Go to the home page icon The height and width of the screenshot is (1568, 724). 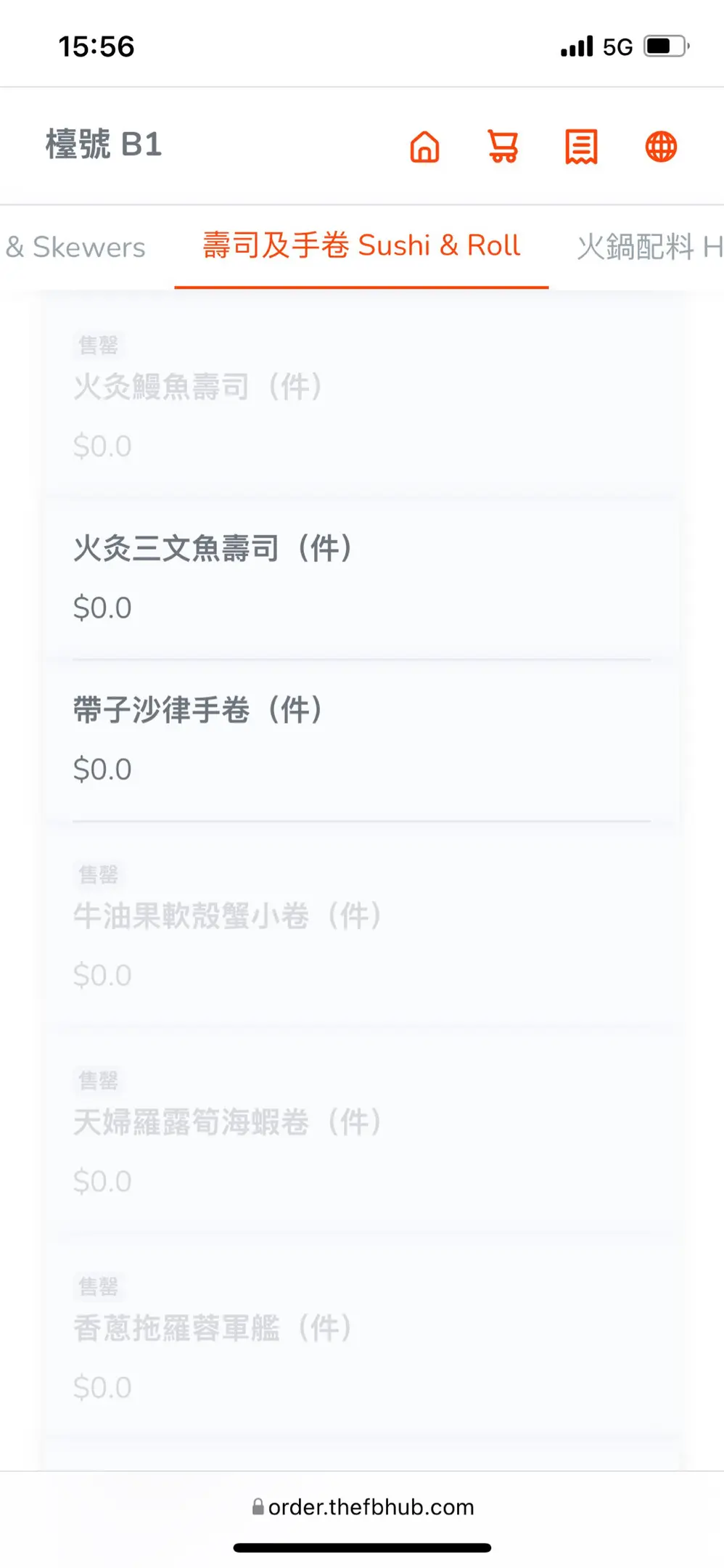point(424,147)
